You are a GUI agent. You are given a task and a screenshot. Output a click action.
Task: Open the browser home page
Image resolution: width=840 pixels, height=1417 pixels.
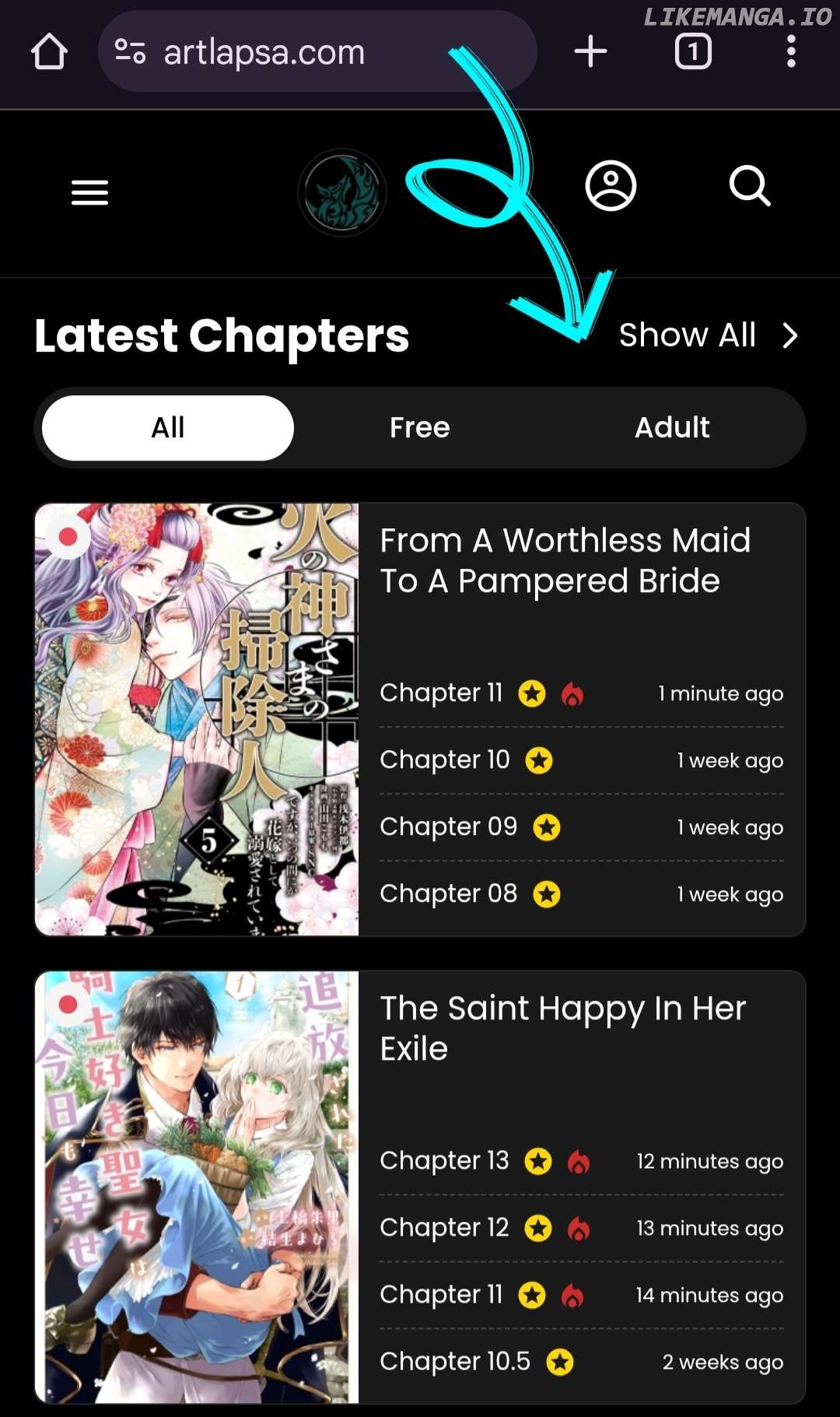[49, 52]
